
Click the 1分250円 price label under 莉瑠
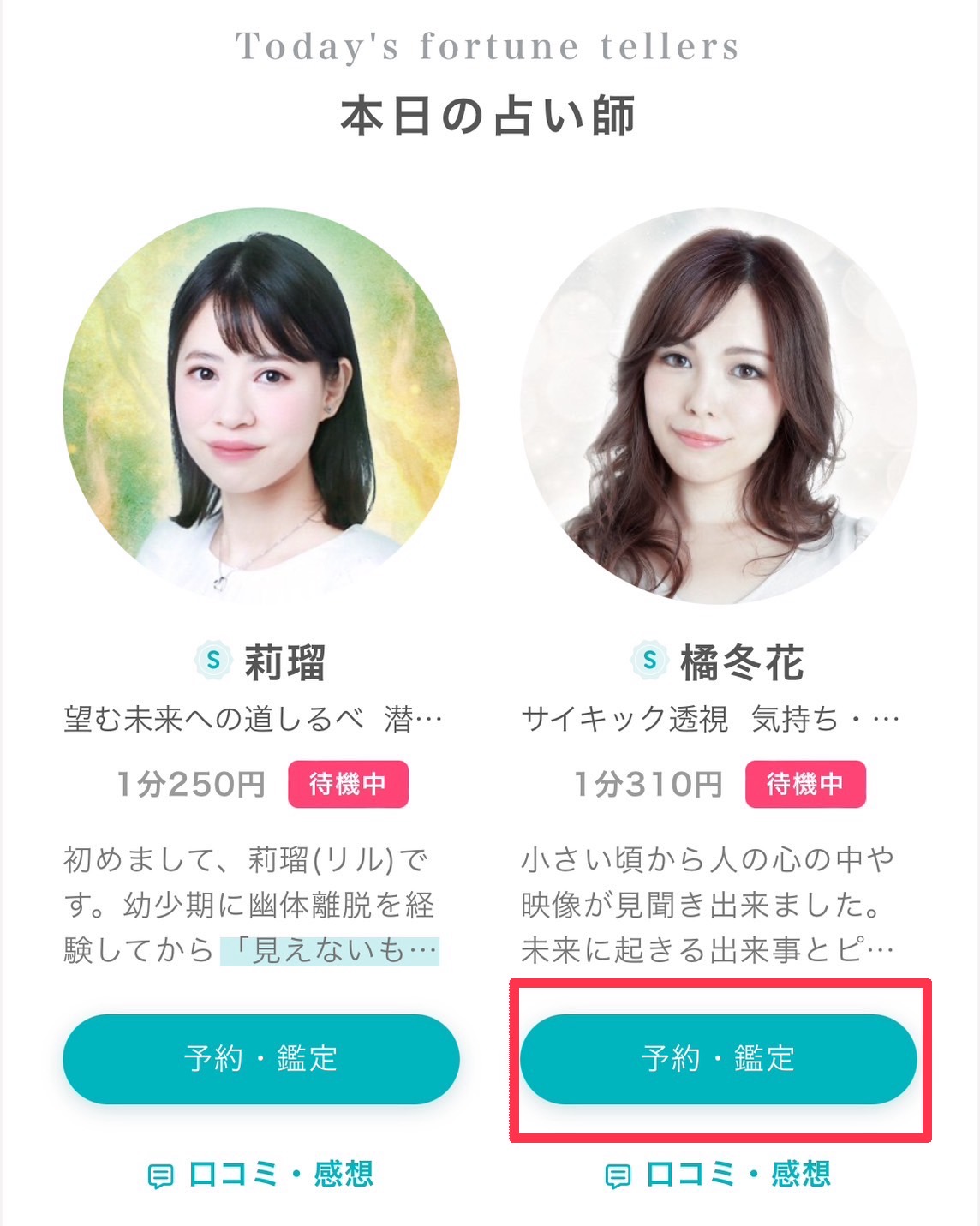coord(190,782)
